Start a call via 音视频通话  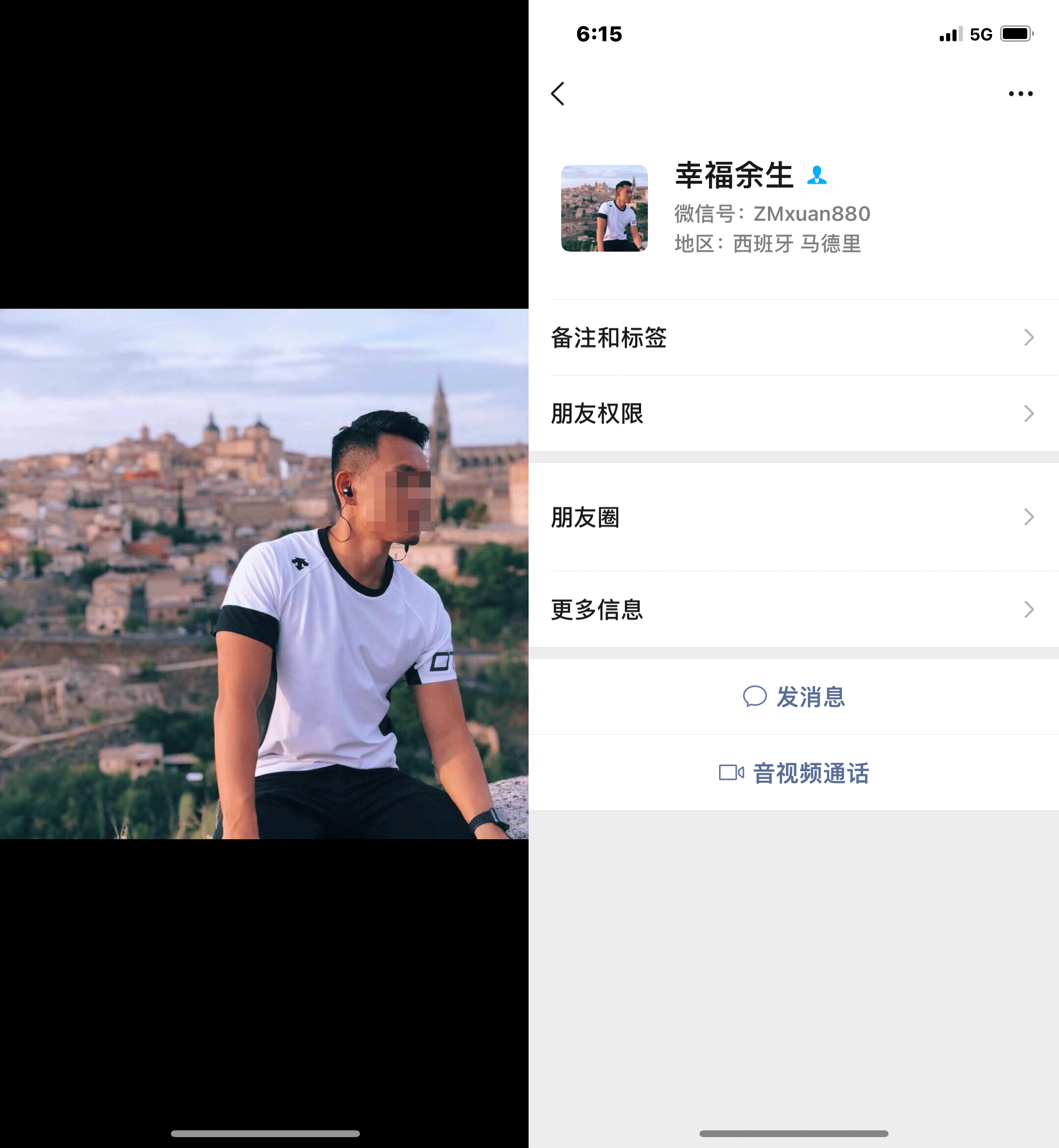point(794,773)
